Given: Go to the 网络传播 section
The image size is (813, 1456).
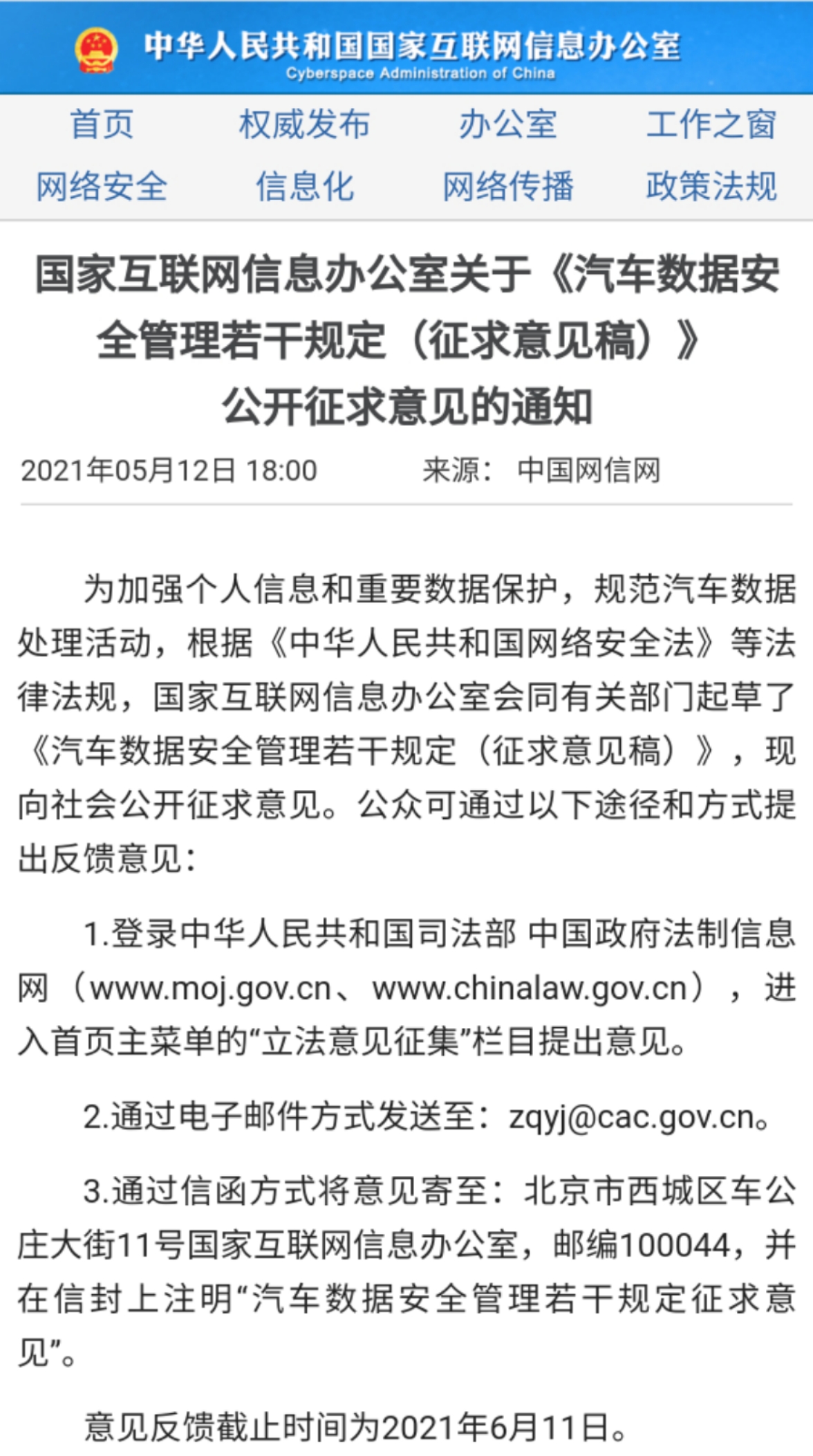Looking at the screenshot, I should (508, 187).
